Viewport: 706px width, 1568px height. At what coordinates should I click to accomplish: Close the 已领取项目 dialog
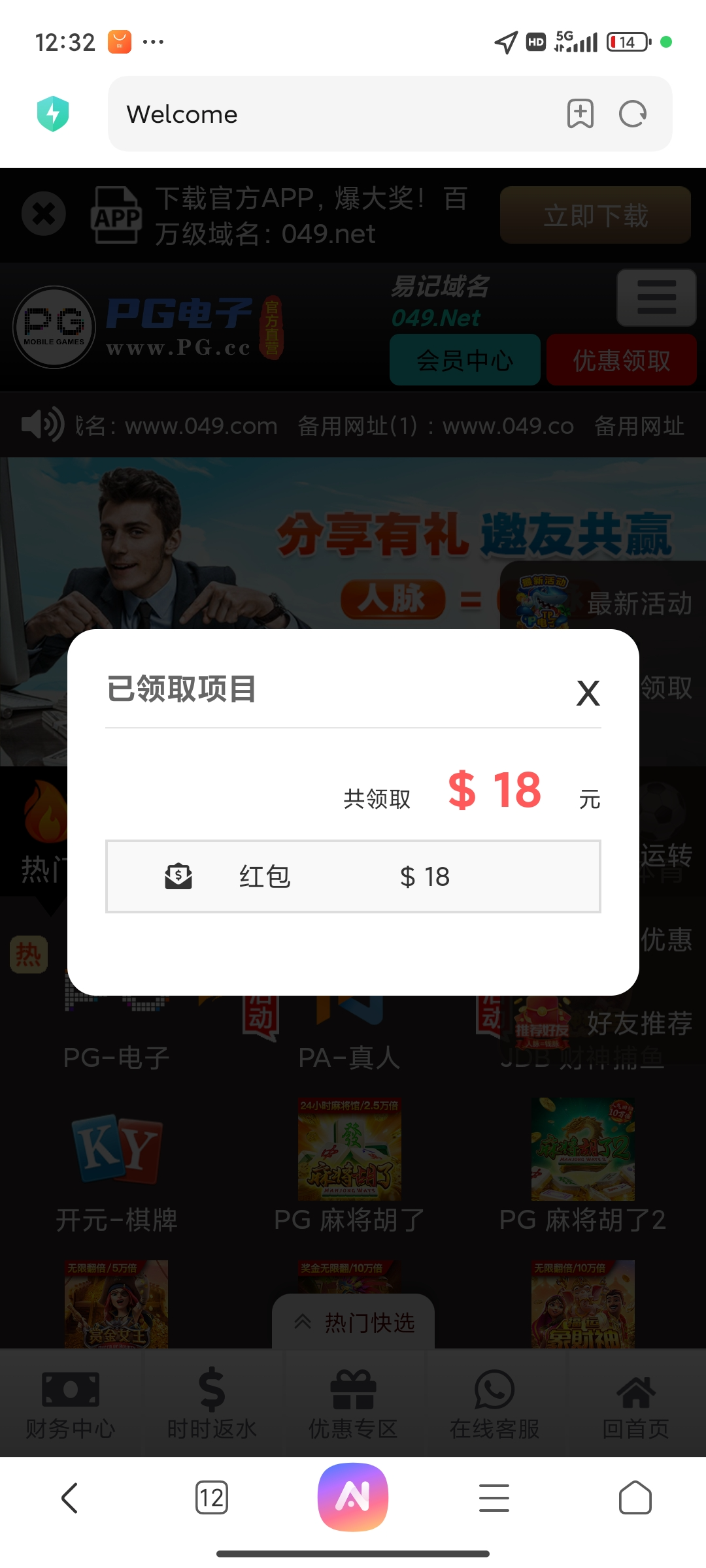tap(588, 693)
